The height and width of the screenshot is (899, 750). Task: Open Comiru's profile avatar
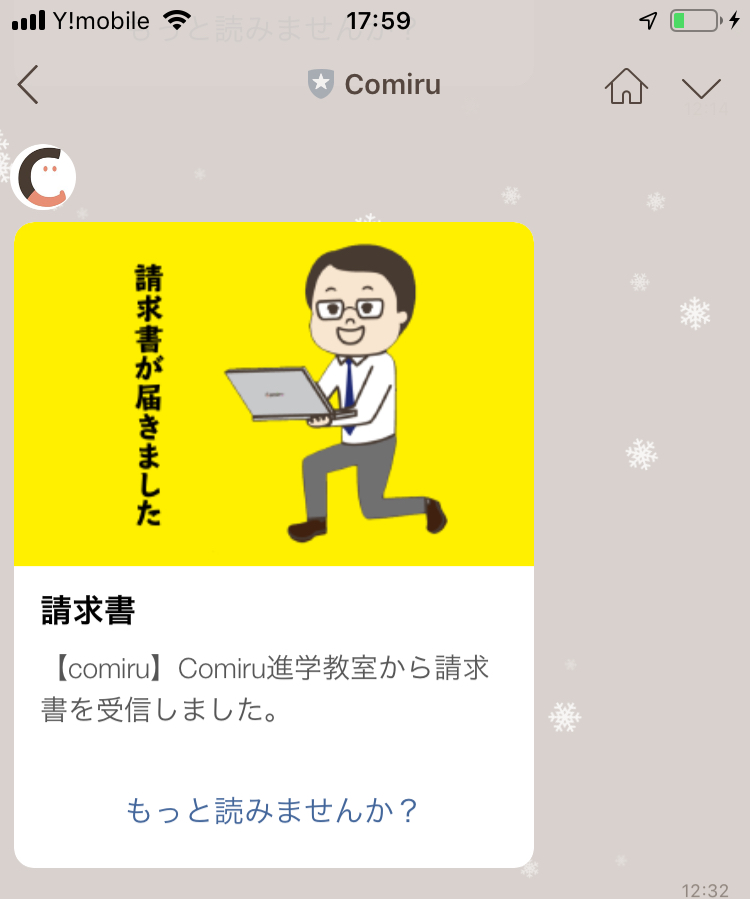44,177
